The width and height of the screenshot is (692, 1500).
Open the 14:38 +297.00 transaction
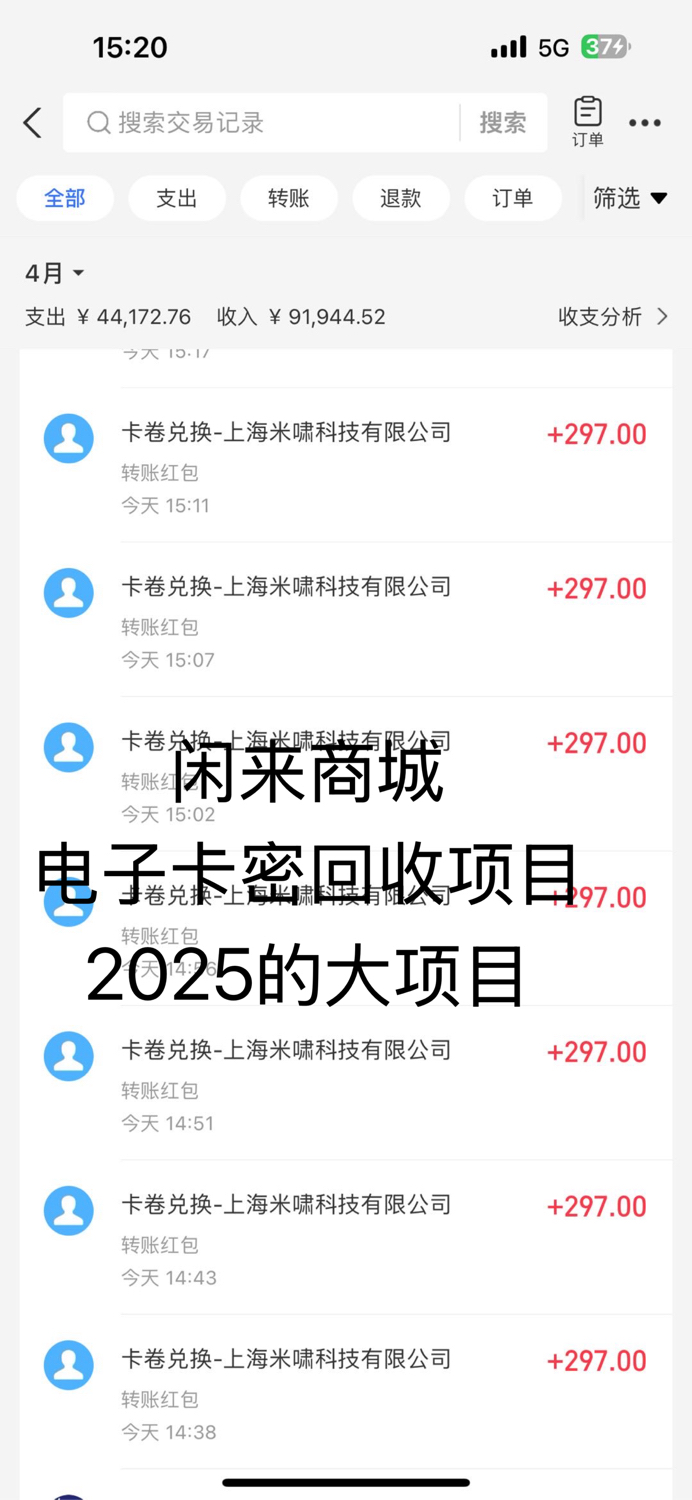(x=346, y=1392)
